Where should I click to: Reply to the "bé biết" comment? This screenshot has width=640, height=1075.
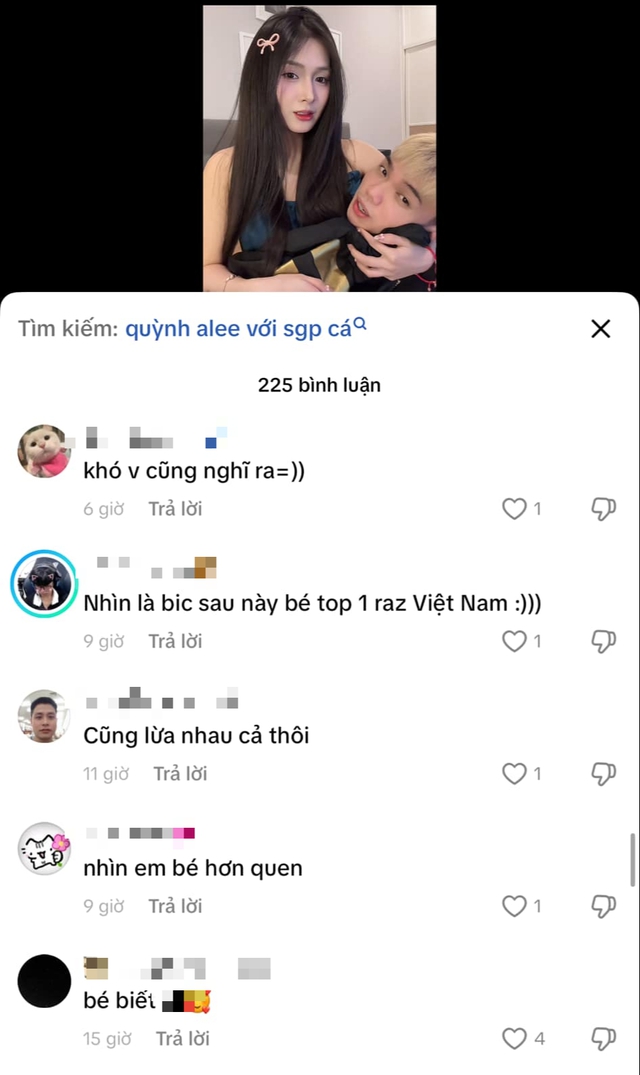point(182,1039)
